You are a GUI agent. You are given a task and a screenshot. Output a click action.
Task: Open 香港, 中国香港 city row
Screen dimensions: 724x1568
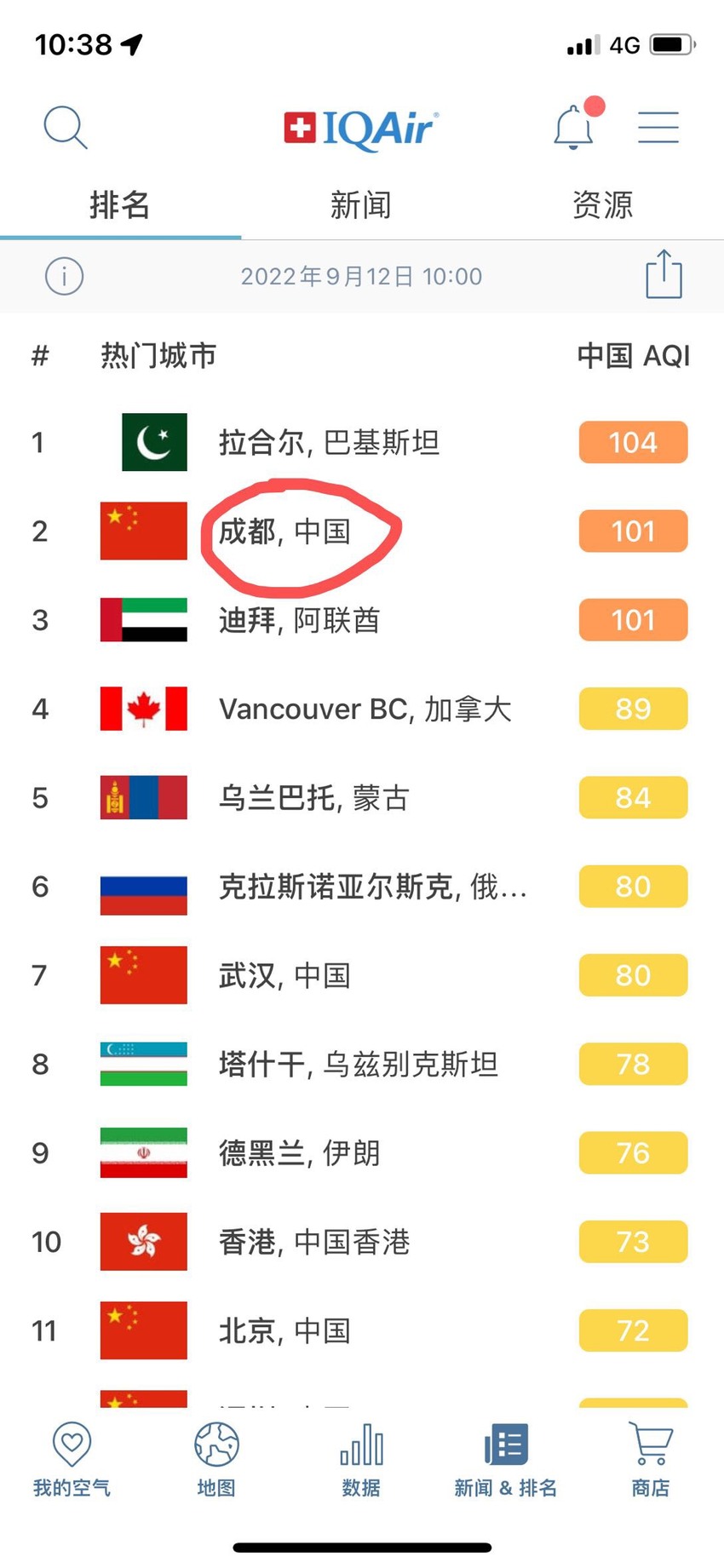(362, 1242)
